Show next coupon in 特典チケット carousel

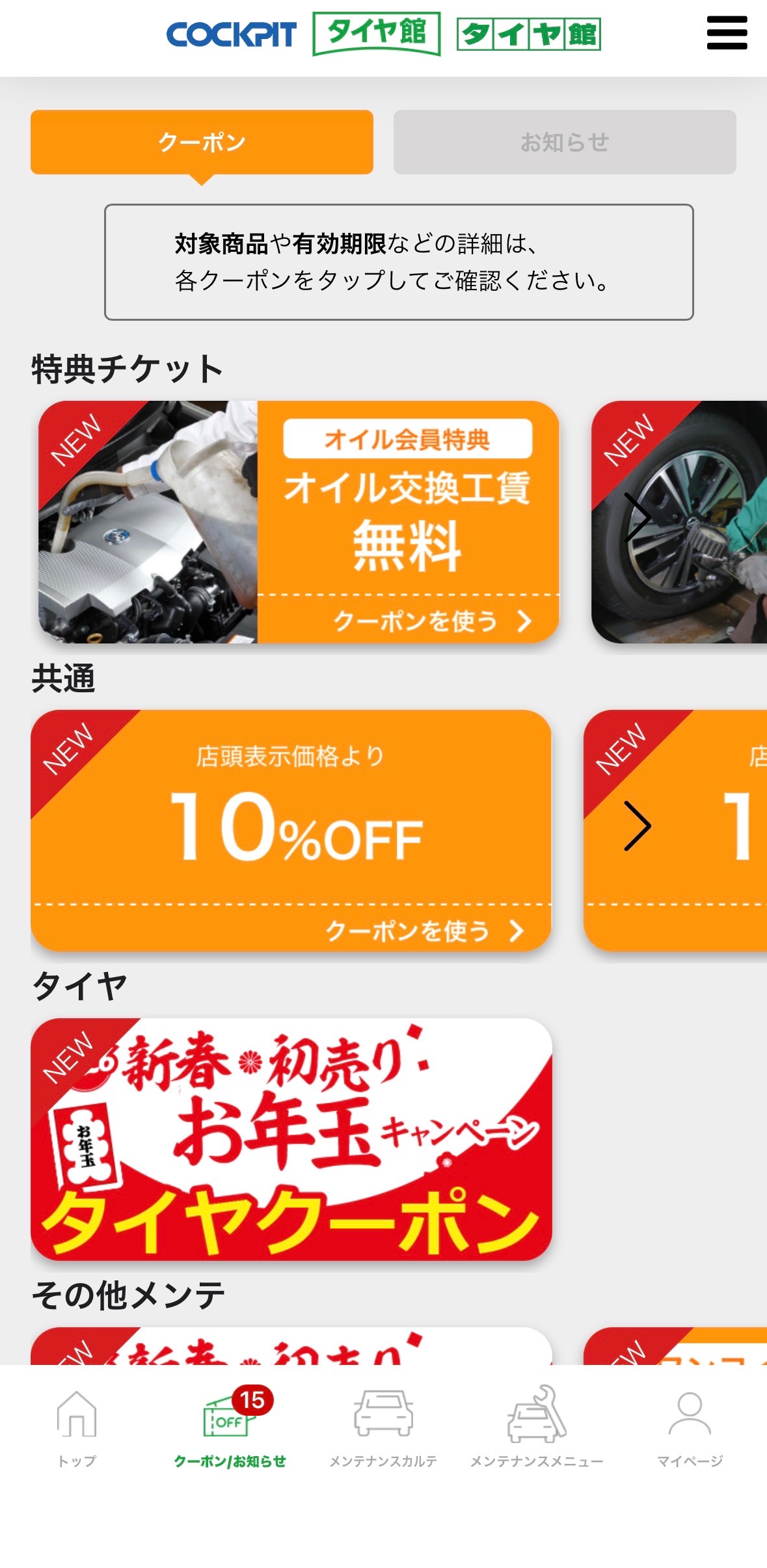tap(637, 518)
